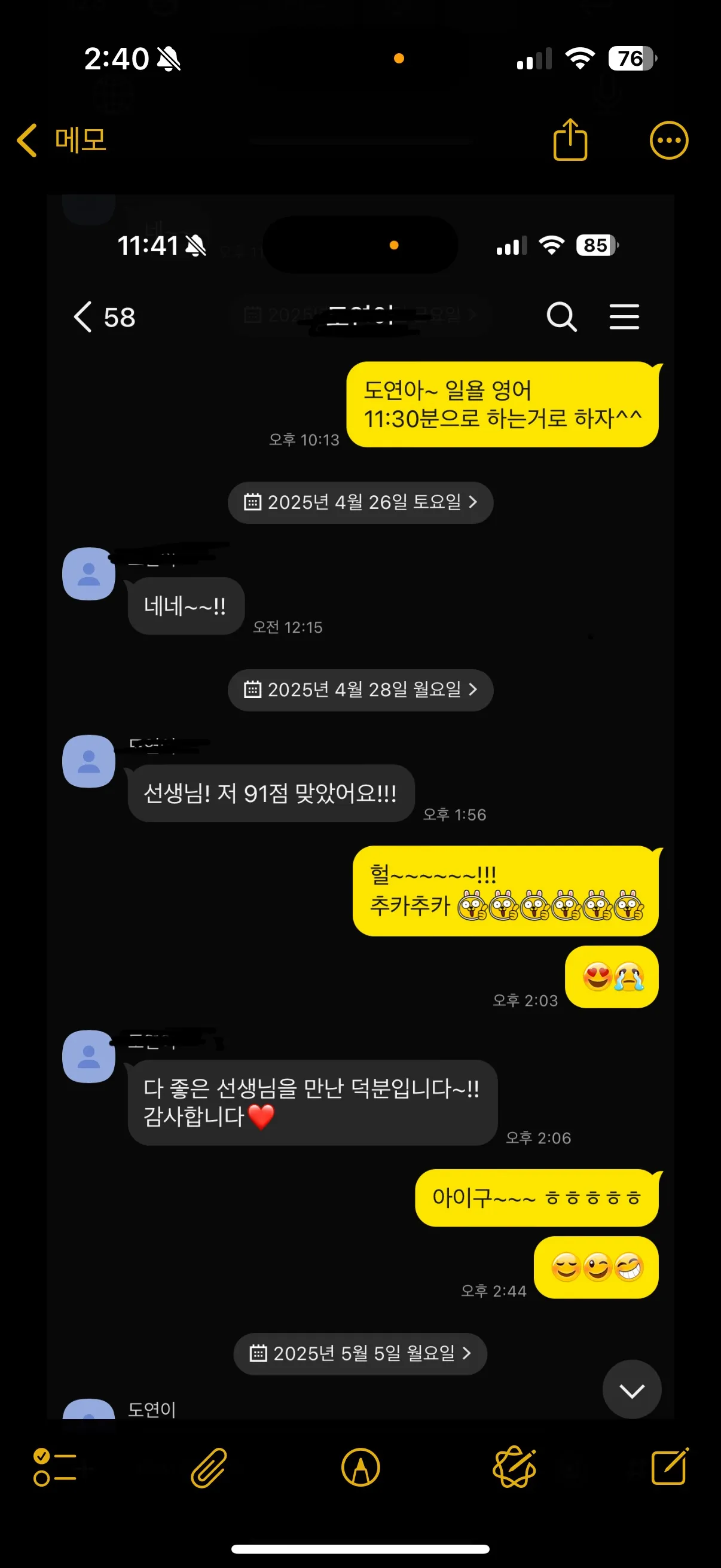Image resolution: width=721 pixels, height=1568 pixels.
Task: Go back to the 메모 list
Action: [61, 141]
